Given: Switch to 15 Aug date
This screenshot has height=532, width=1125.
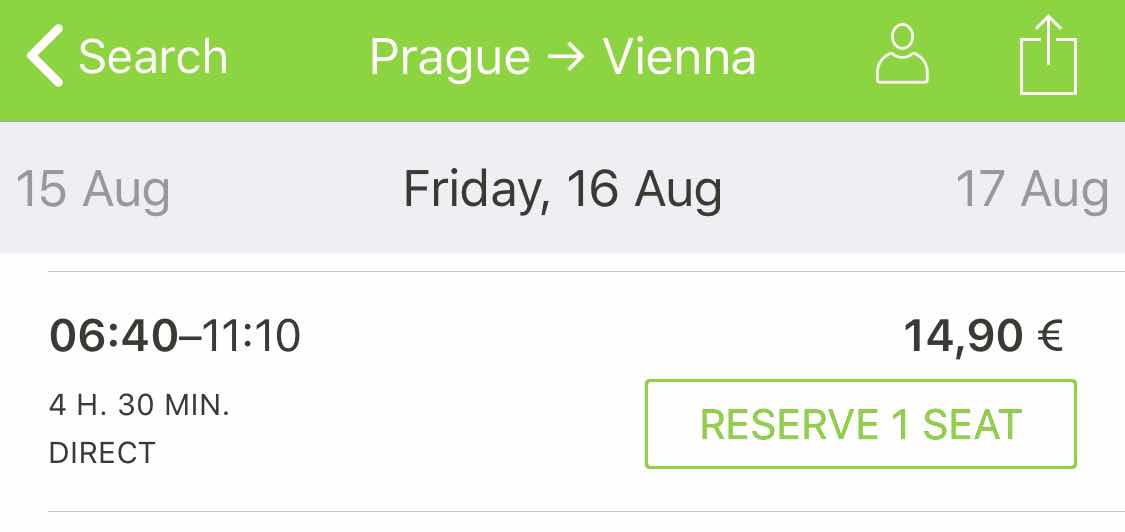Looking at the screenshot, I should point(93,189).
